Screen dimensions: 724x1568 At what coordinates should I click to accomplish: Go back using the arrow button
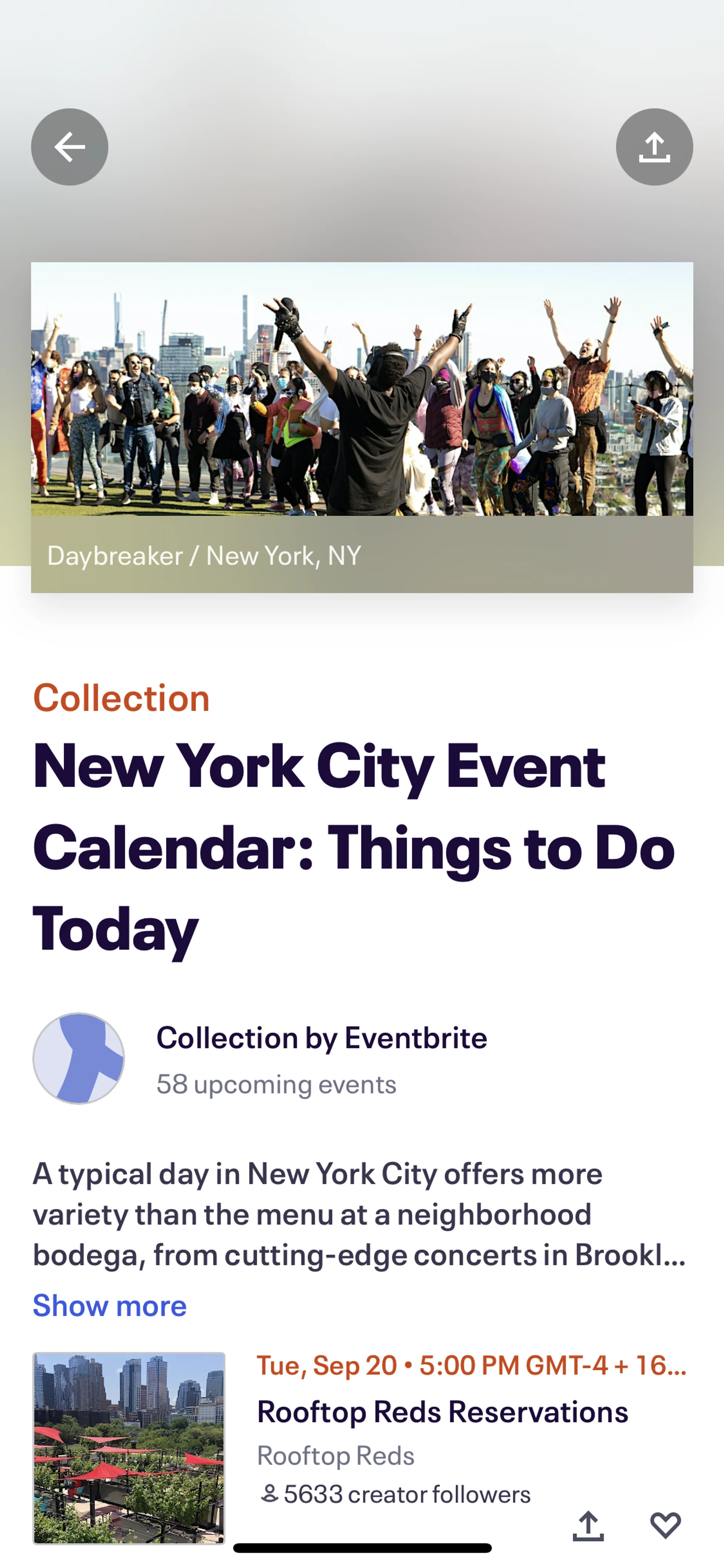(69, 147)
